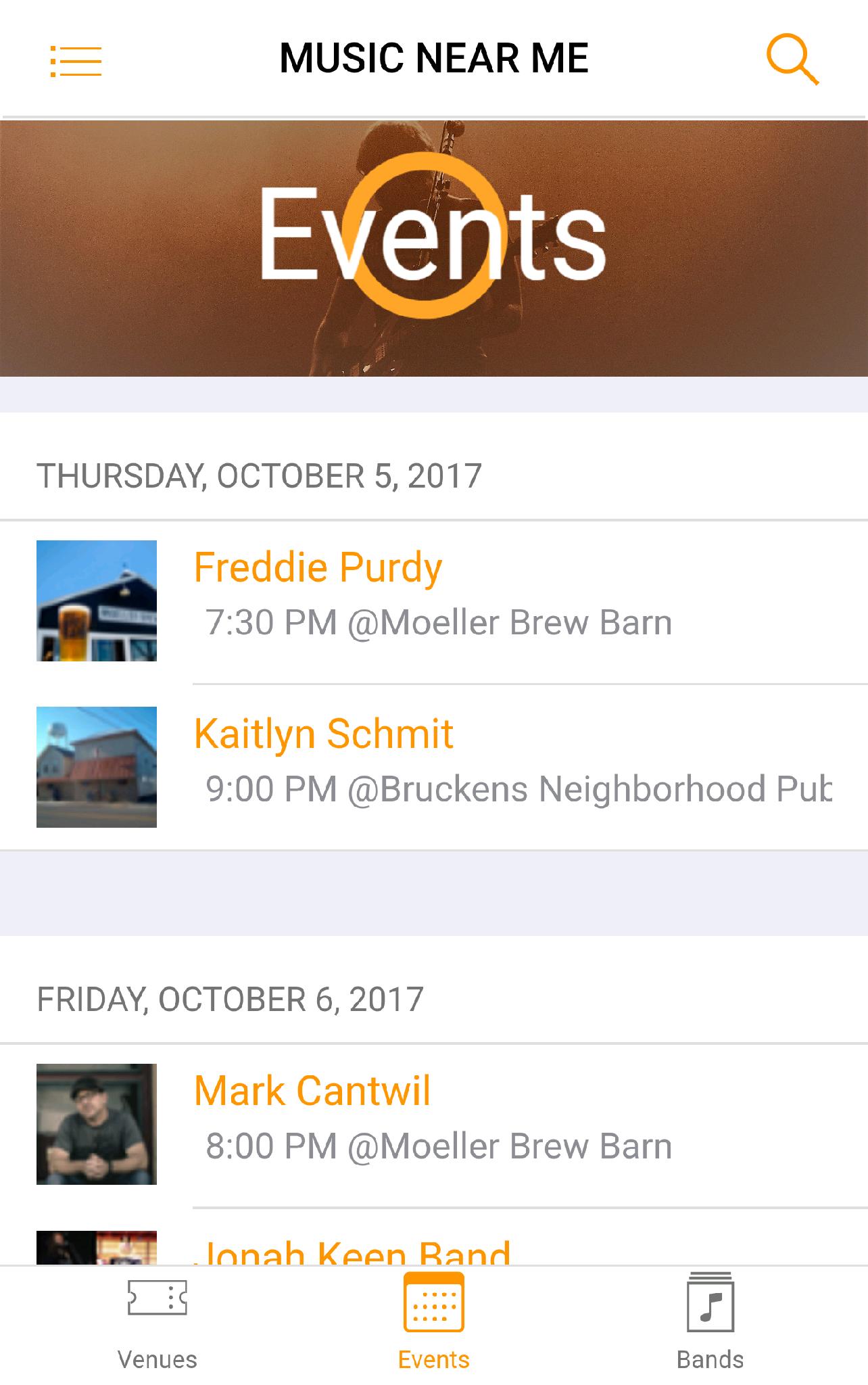Tap the Bruckens Neighborhood Pub venue image
Screen dimensions: 868x1385
pyautogui.click(x=97, y=770)
